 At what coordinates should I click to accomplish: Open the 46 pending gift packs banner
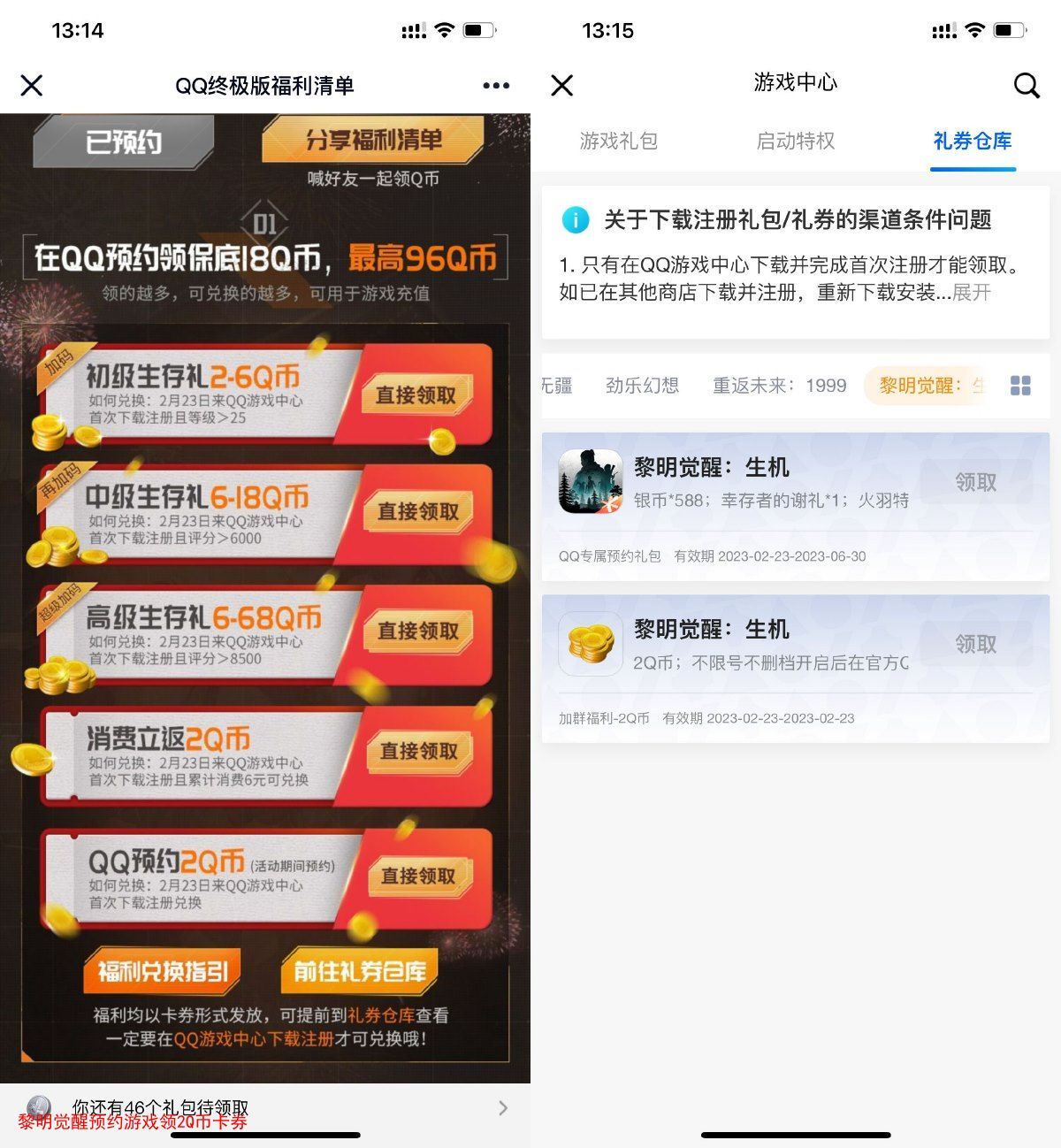(265, 1107)
